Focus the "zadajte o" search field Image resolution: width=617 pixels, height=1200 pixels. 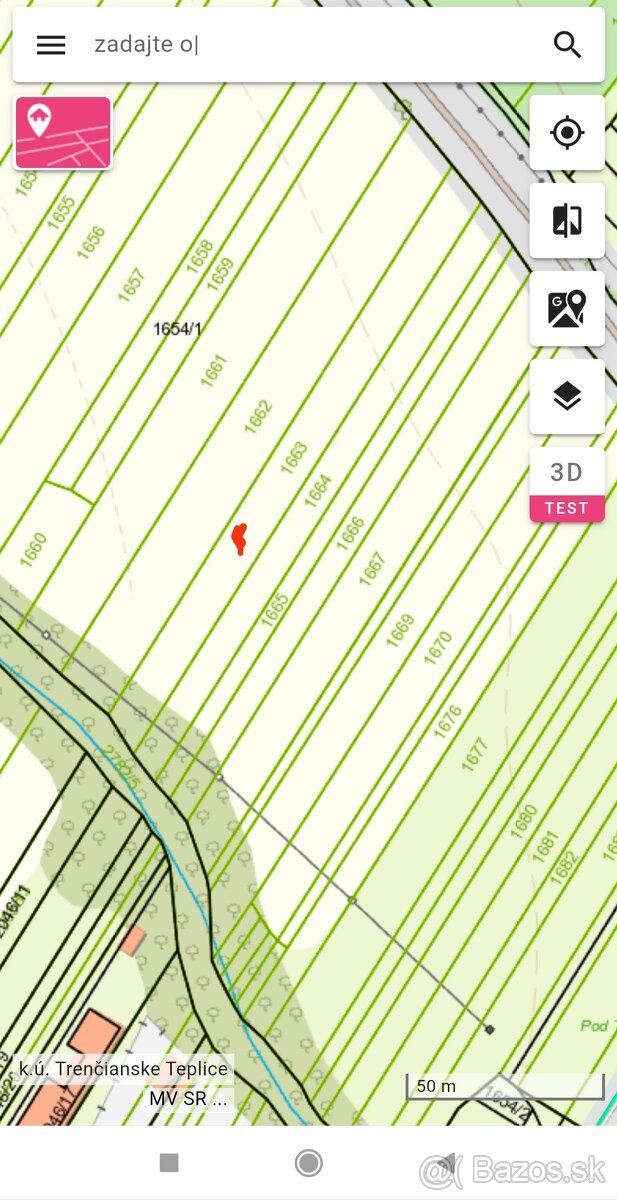pyautogui.click(x=300, y=45)
